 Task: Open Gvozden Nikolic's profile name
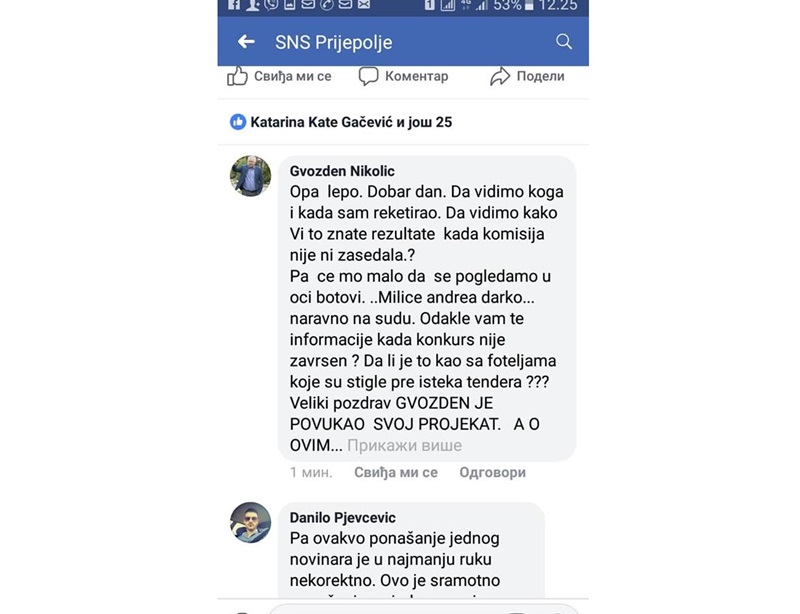339,170
